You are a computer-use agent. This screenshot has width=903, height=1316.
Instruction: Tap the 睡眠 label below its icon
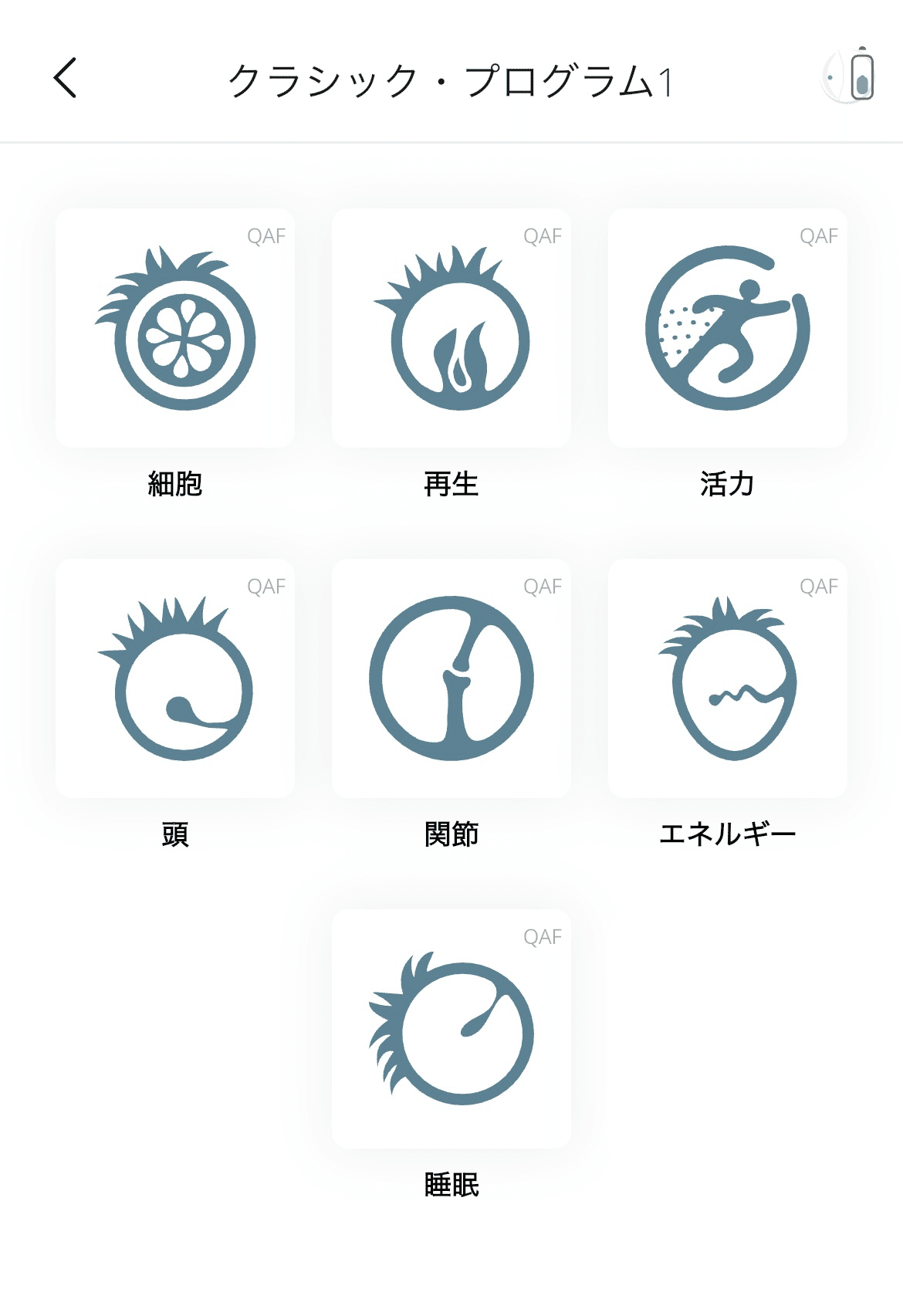click(451, 1183)
